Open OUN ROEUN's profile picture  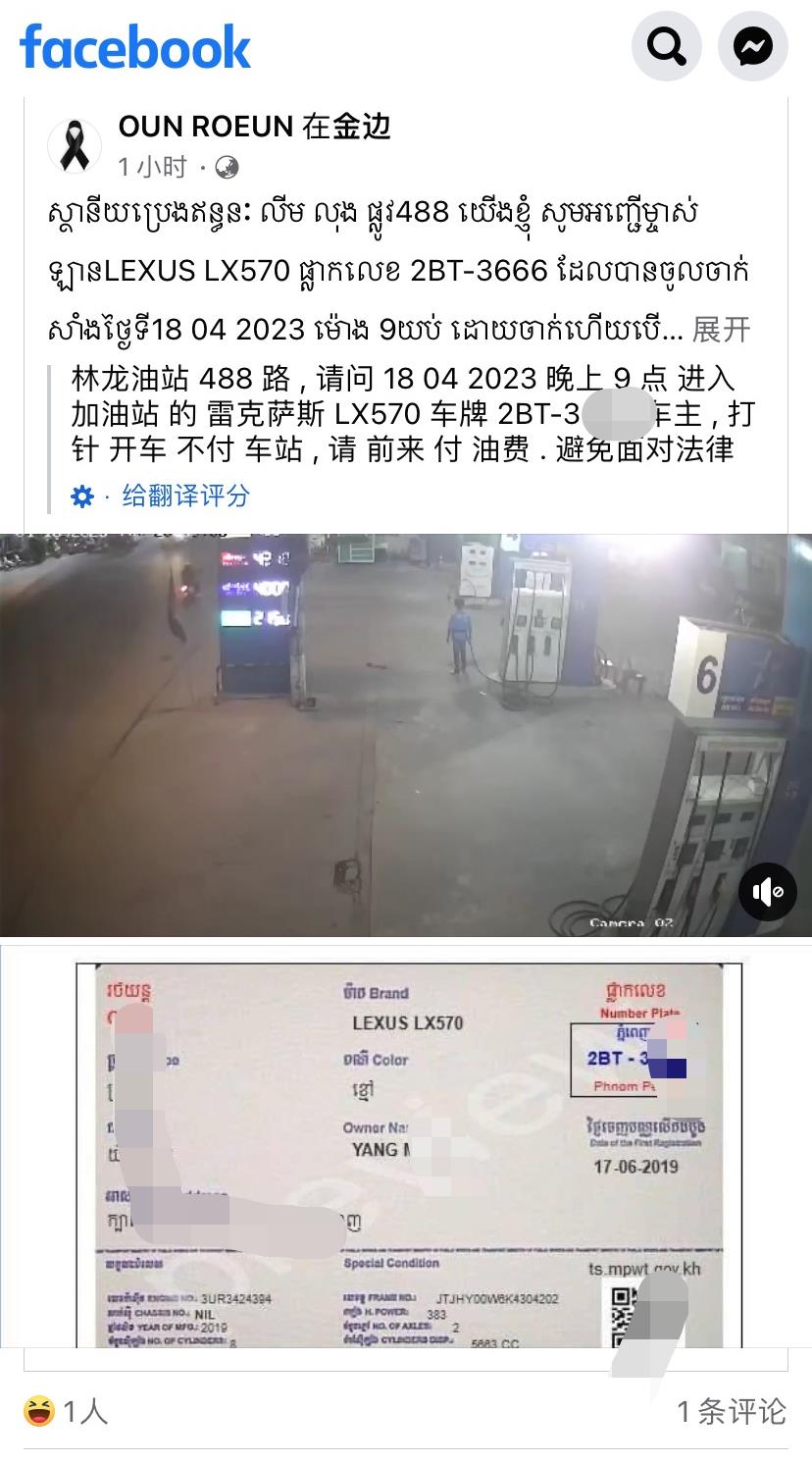click(76, 146)
